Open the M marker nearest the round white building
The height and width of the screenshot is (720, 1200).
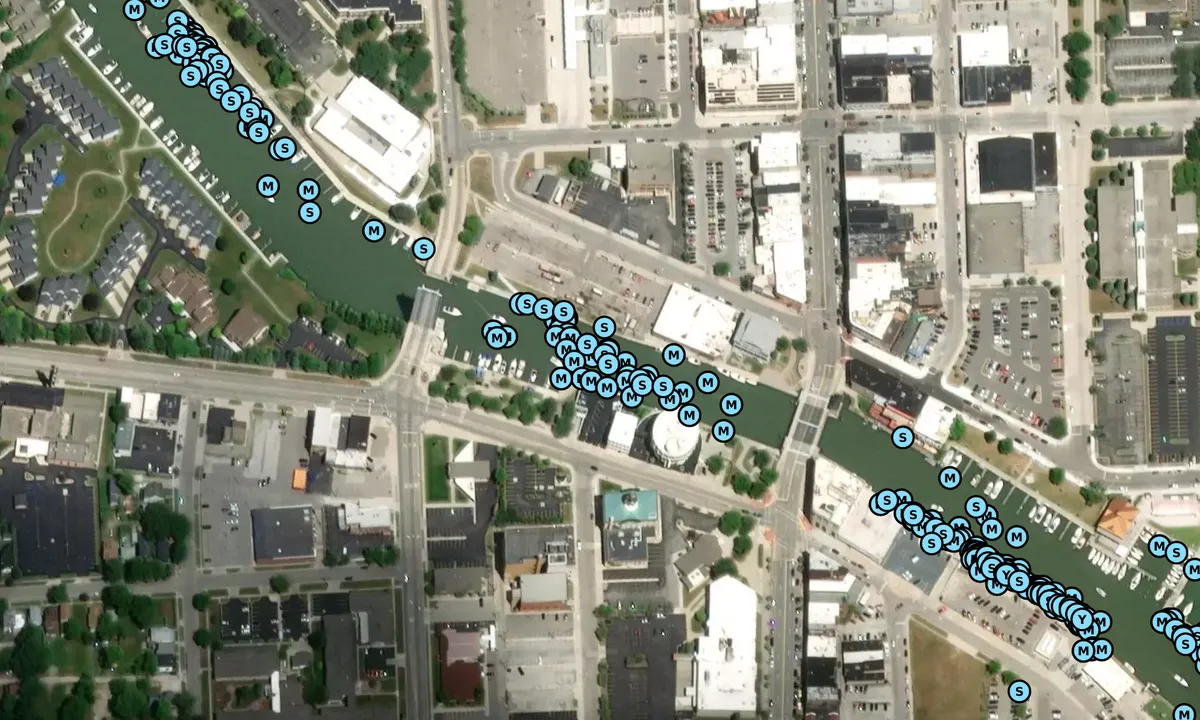pyautogui.click(x=688, y=414)
